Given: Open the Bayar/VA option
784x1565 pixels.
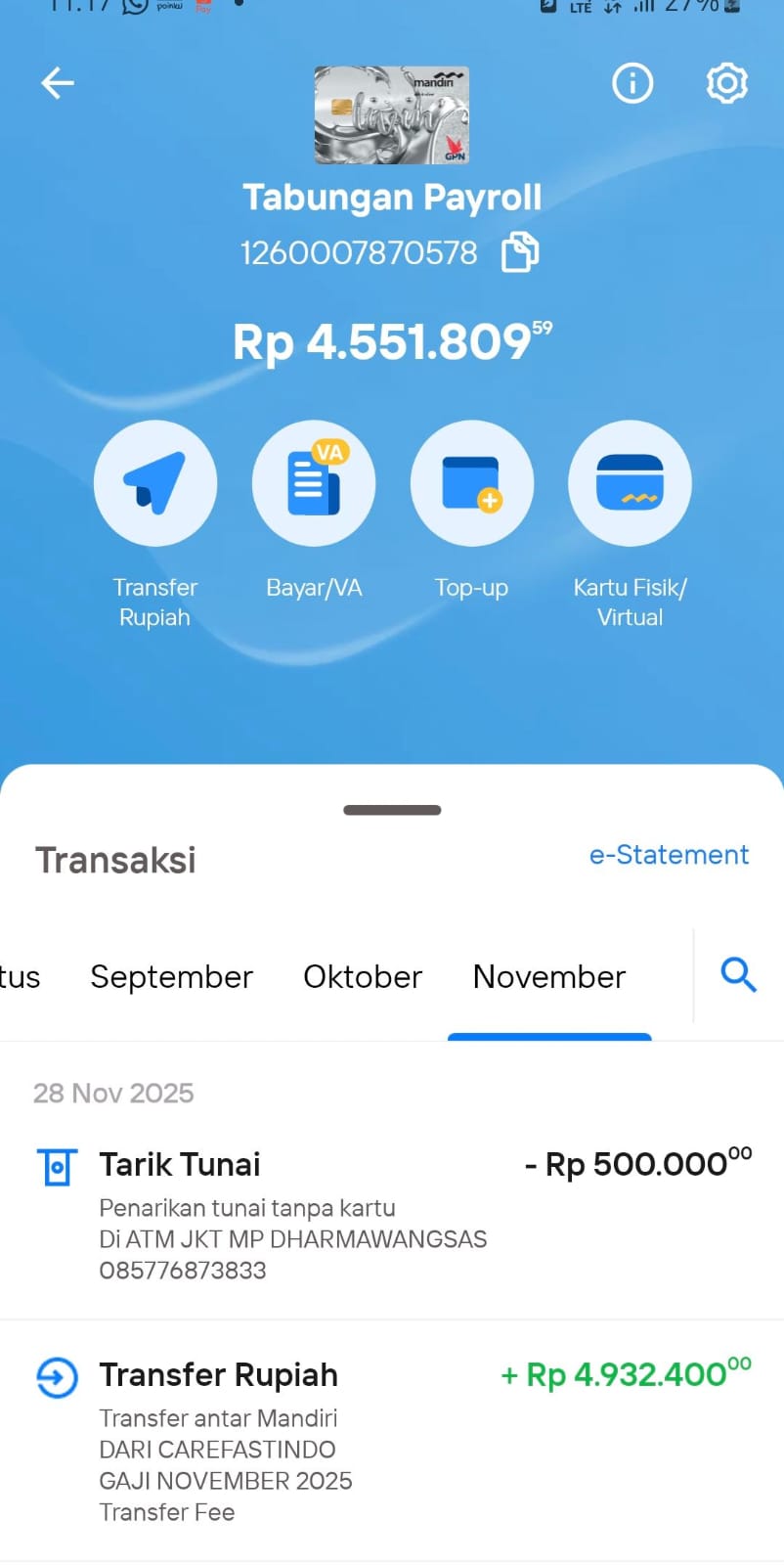Looking at the screenshot, I should point(314,483).
